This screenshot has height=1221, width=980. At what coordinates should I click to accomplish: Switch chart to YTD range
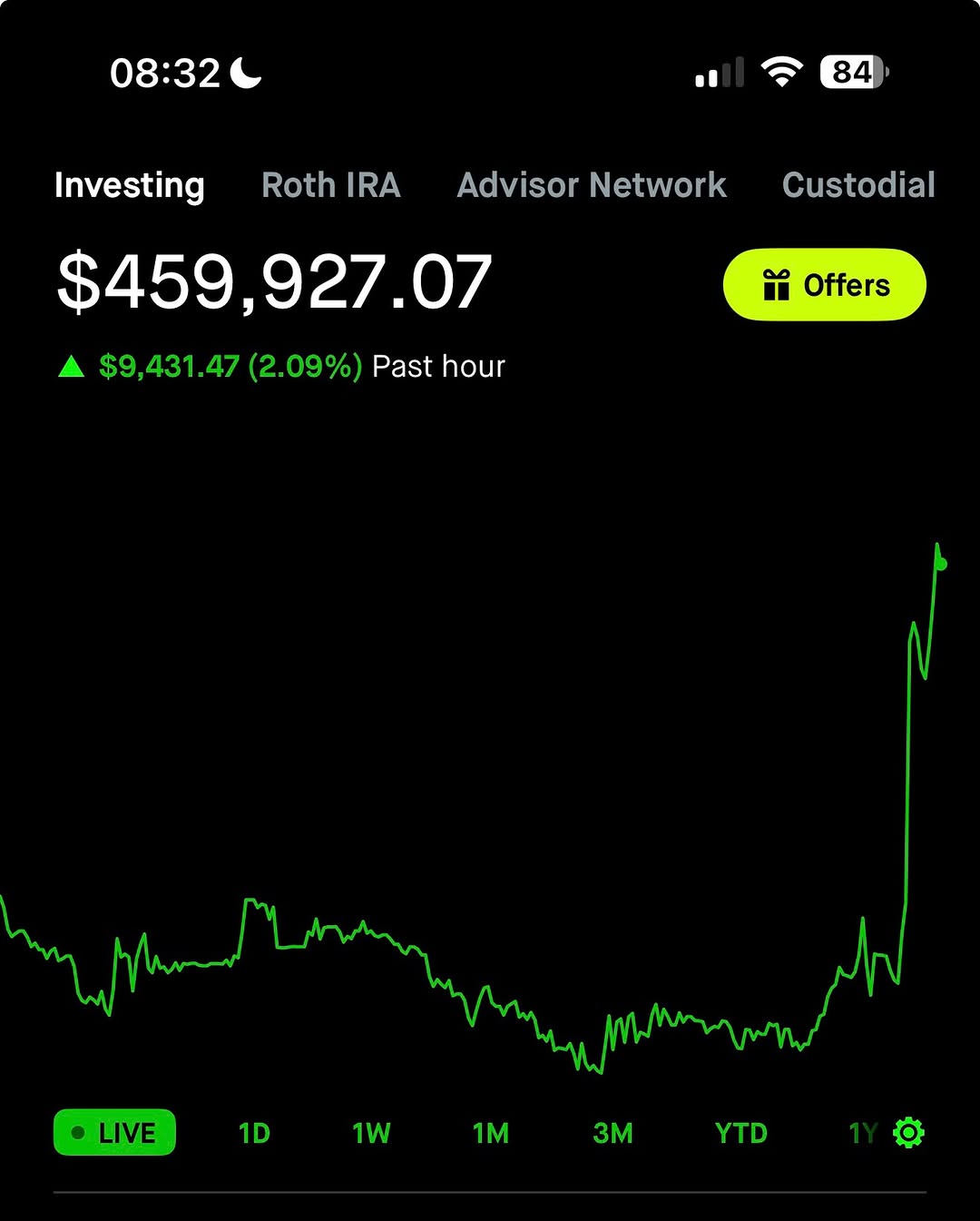[x=741, y=1133]
